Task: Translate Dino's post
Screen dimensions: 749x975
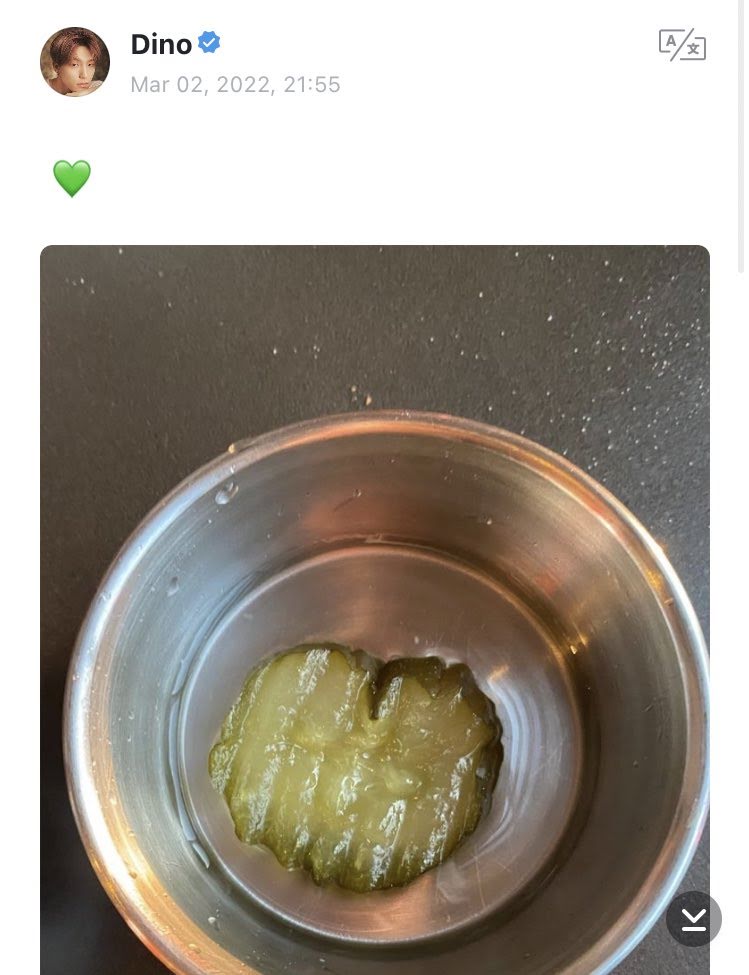Action: click(682, 45)
